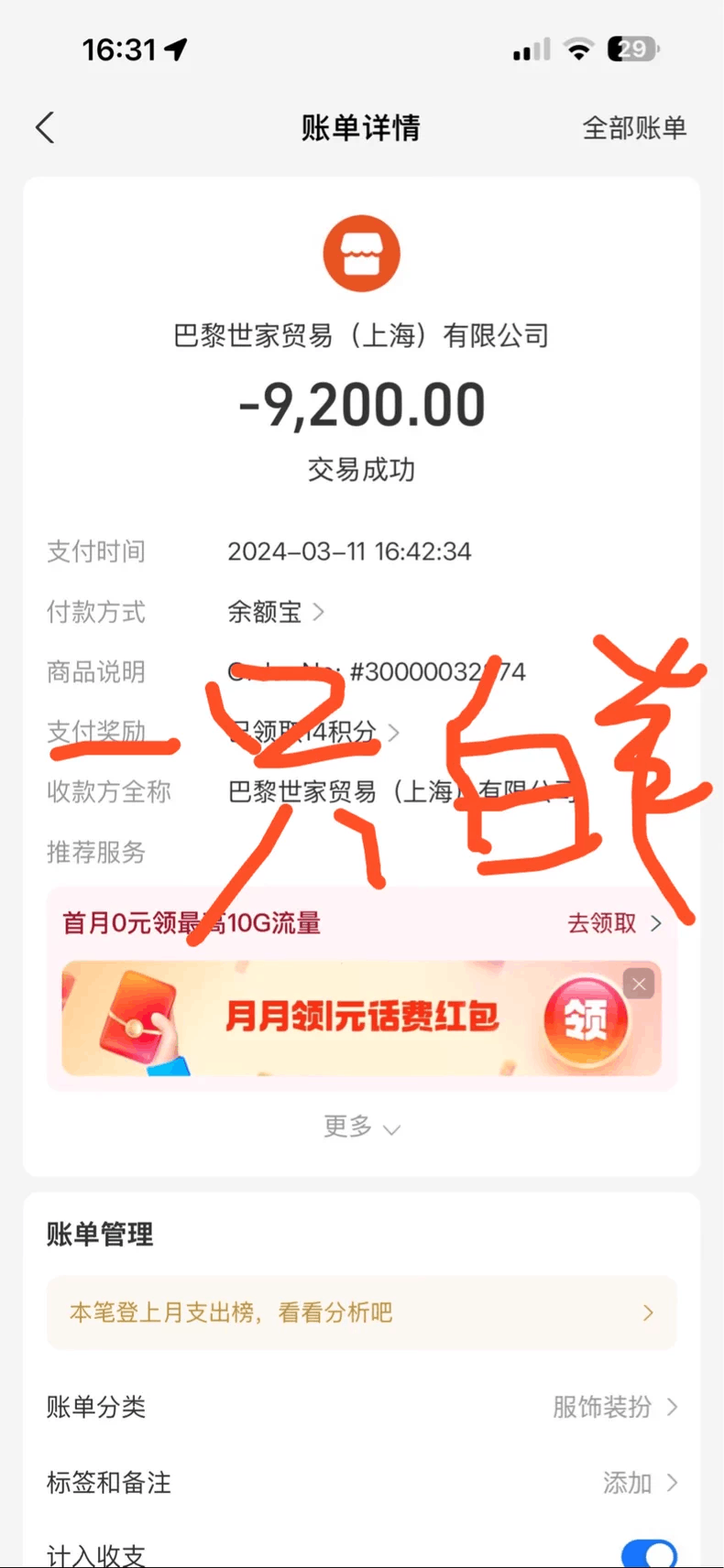This screenshot has width=724, height=1568.
Task: Change 账单分类 from 服饰装扮
Action: coord(361,1407)
